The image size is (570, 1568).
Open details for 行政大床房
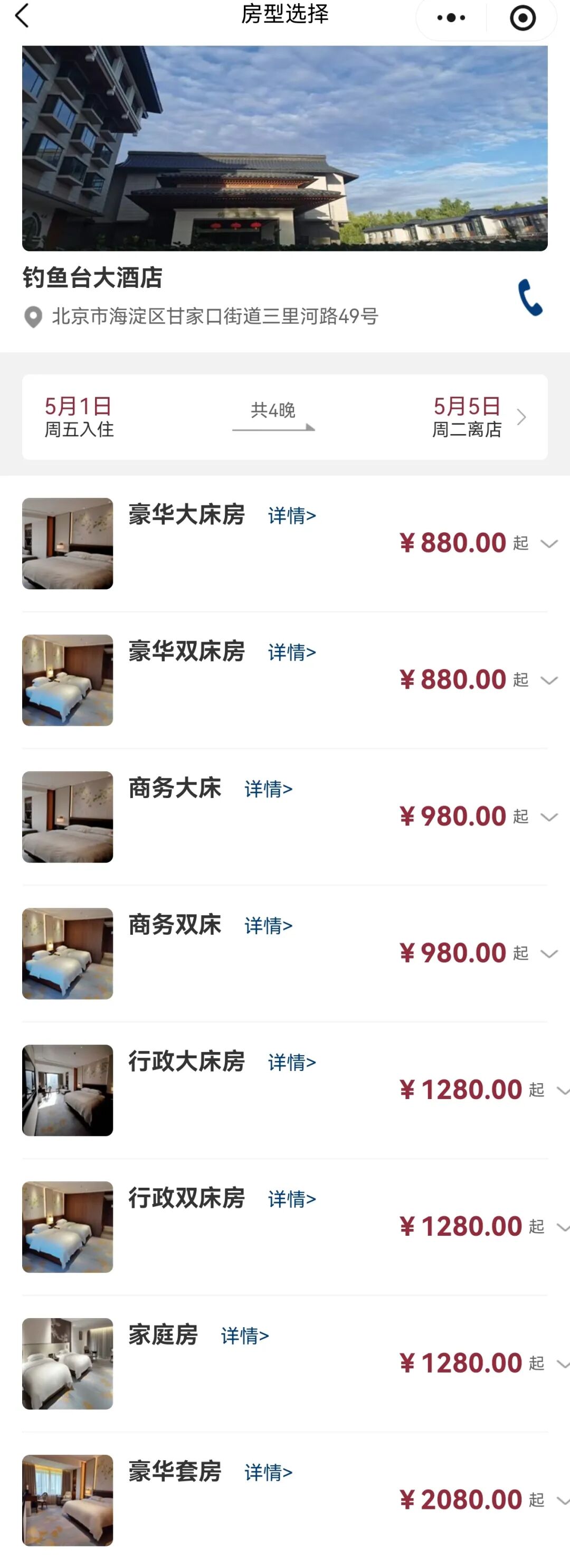pyautogui.click(x=291, y=1062)
